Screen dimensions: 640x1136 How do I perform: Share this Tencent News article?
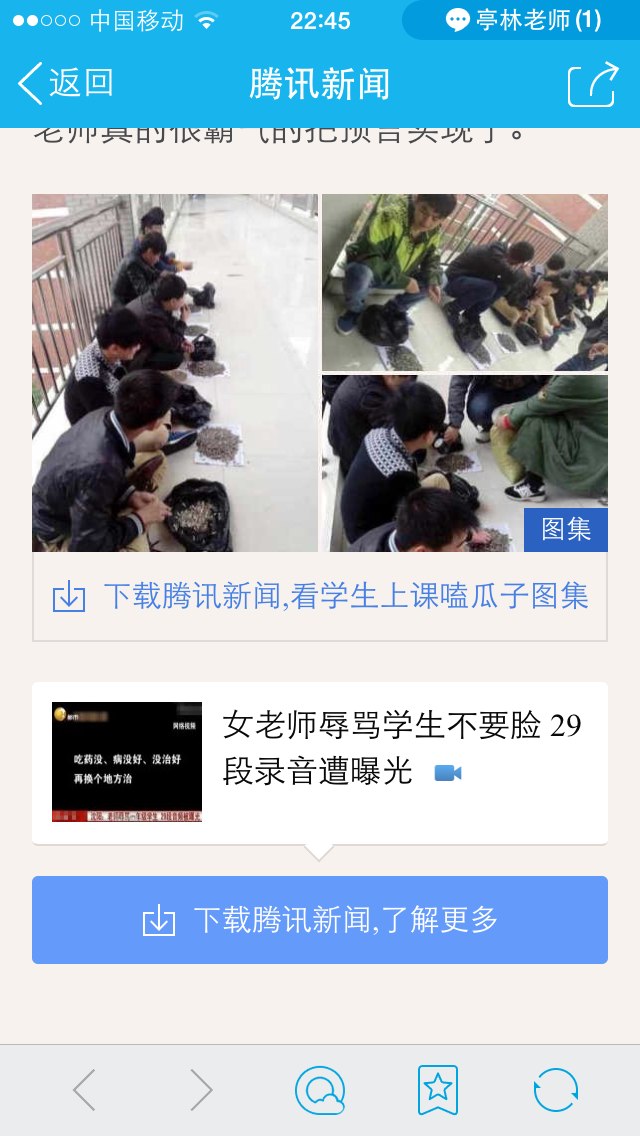pyautogui.click(x=593, y=85)
